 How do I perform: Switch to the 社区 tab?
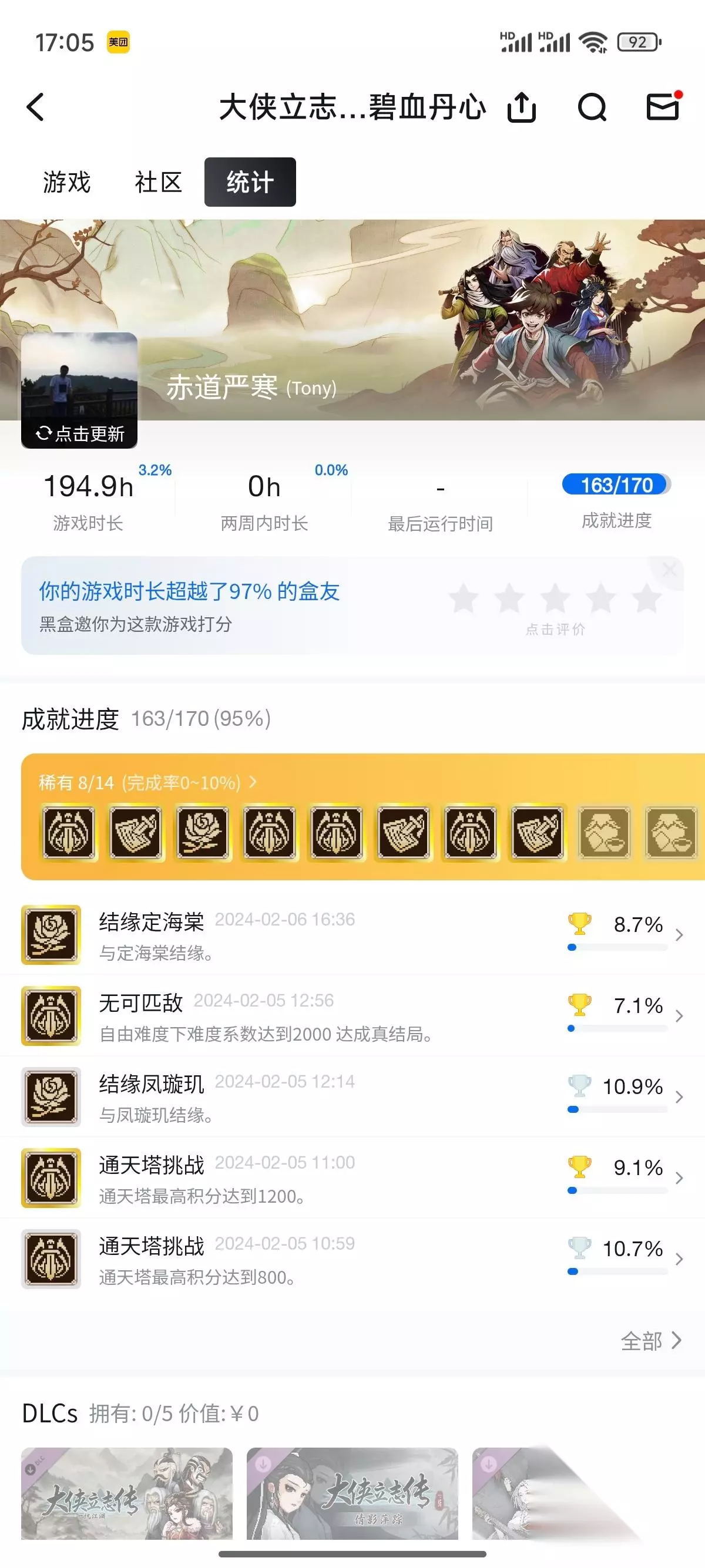(x=158, y=182)
